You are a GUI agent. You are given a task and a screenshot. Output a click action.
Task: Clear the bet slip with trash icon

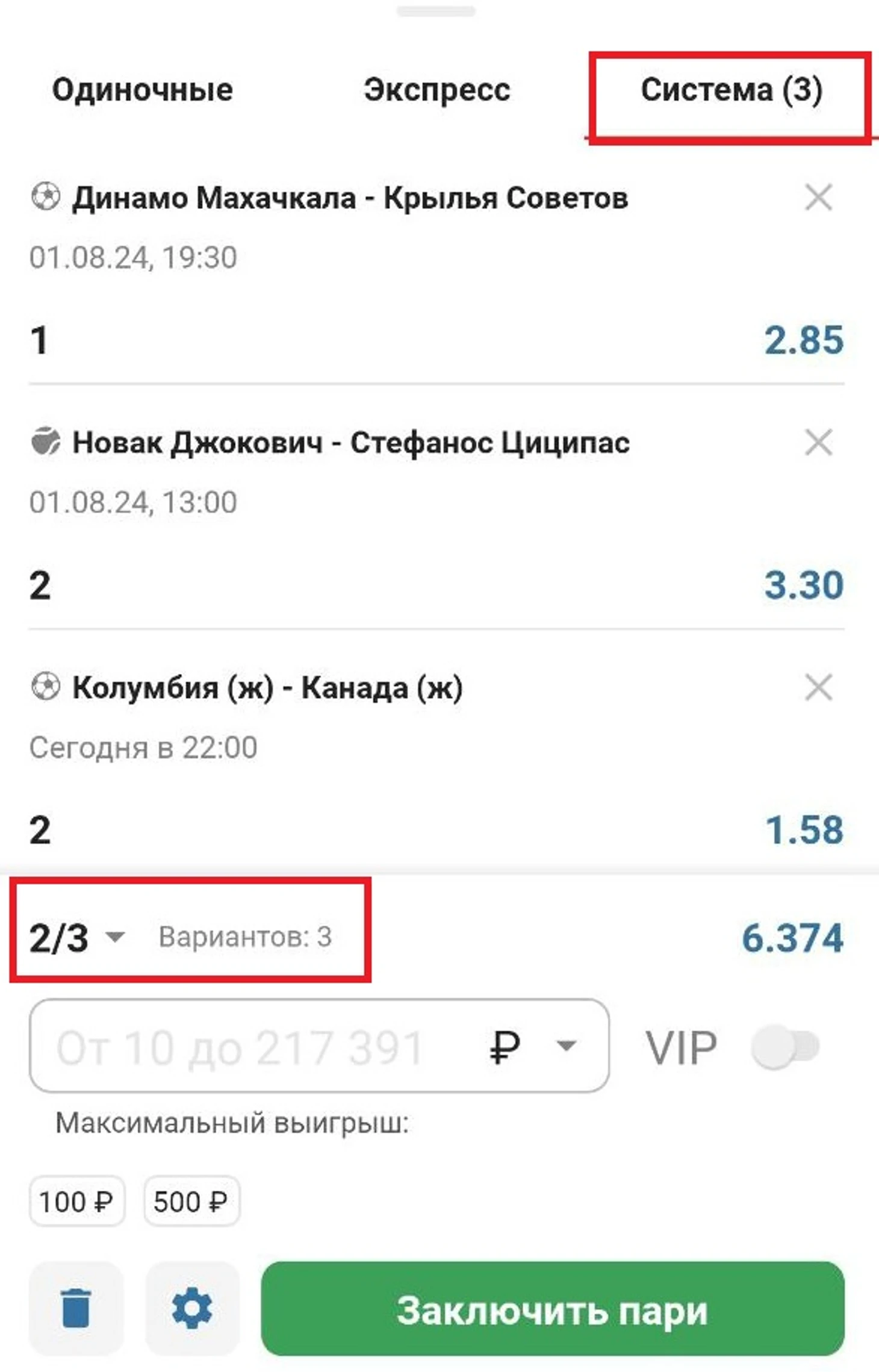pyautogui.click(x=76, y=1308)
